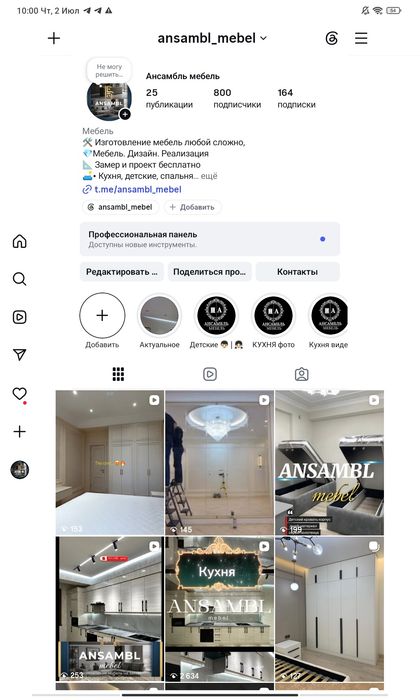Open the КУХНЯ фото highlight
The image size is (420, 700).
point(273,316)
